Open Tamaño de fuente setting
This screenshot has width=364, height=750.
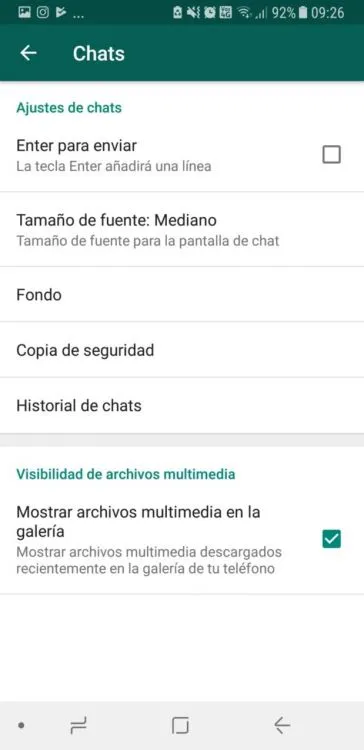(x=182, y=230)
